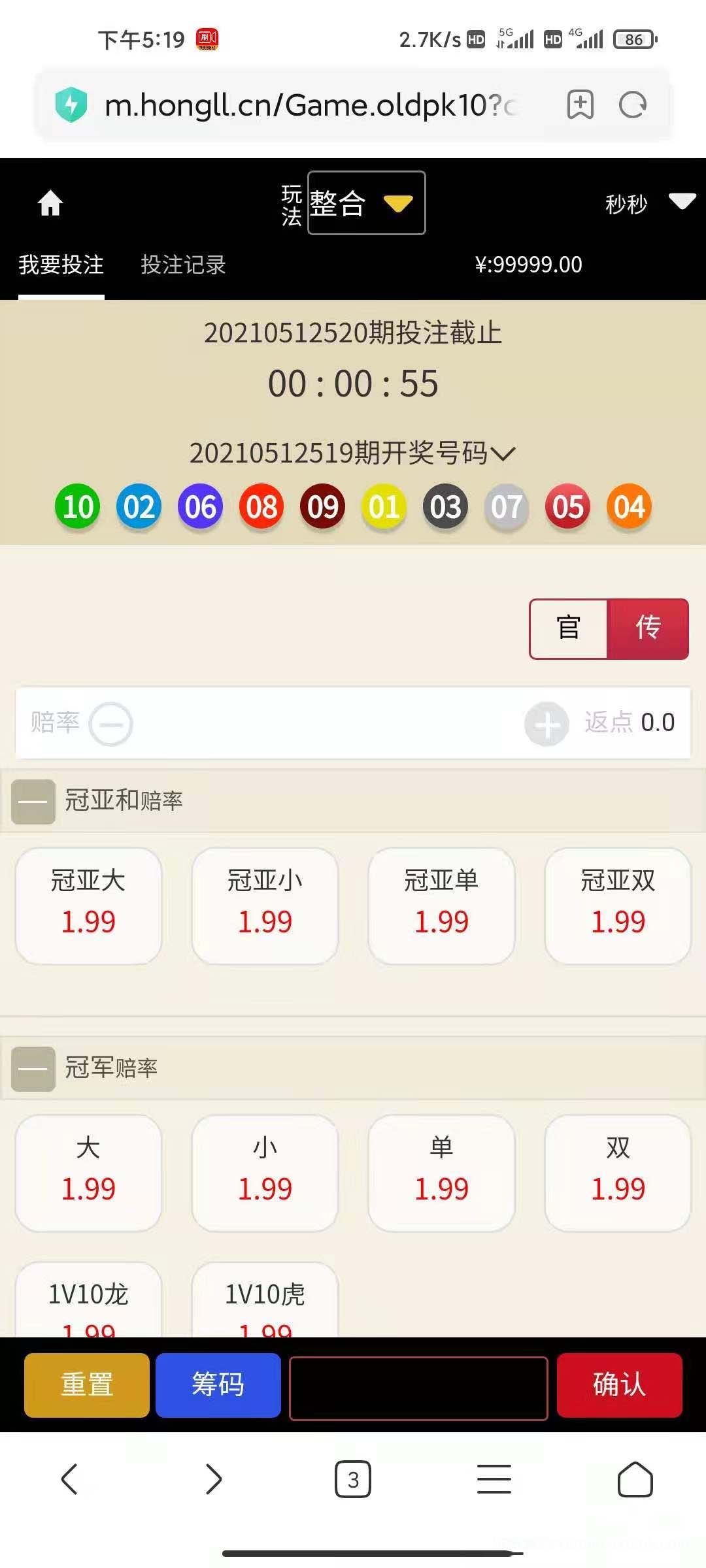The height and width of the screenshot is (1568, 706).
Task: Increase the 返点 with the plus button
Action: pyautogui.click(x=546, y=724)
